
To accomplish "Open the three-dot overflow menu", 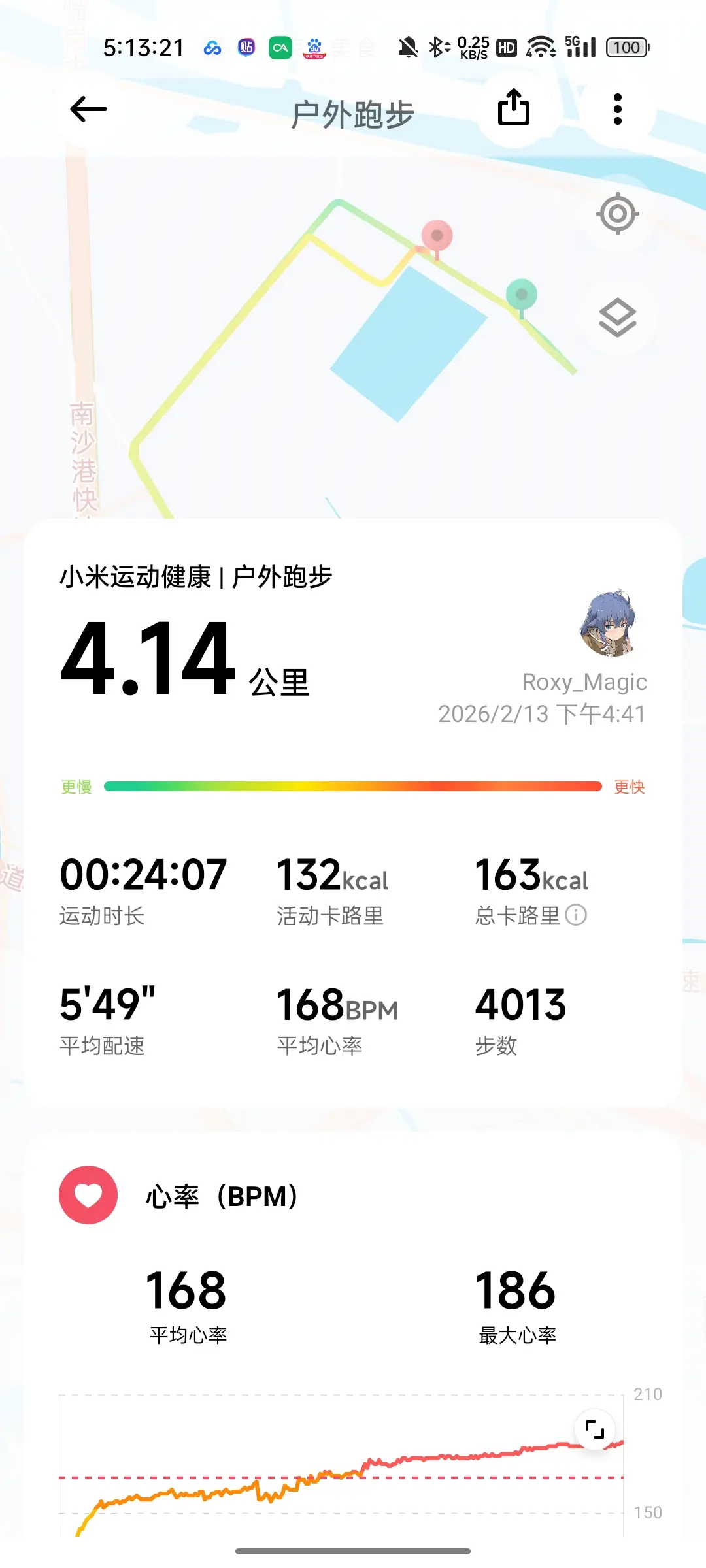I will 617,109.
